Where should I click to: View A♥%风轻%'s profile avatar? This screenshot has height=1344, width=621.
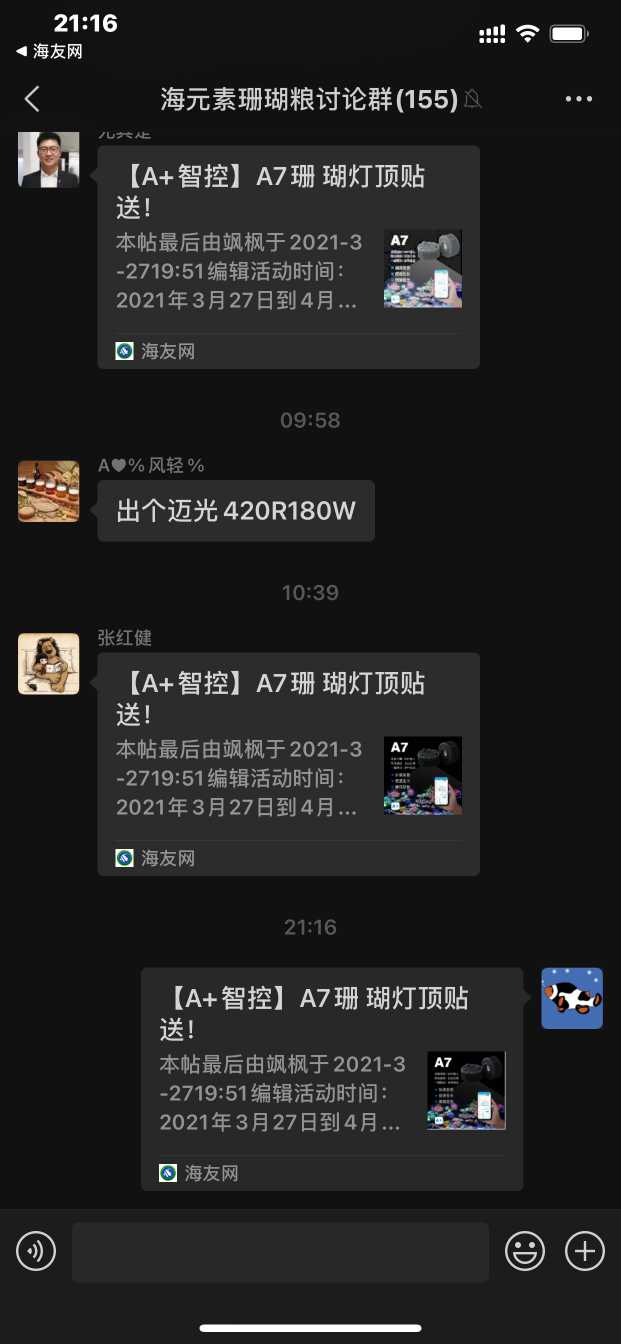[49, 492]
